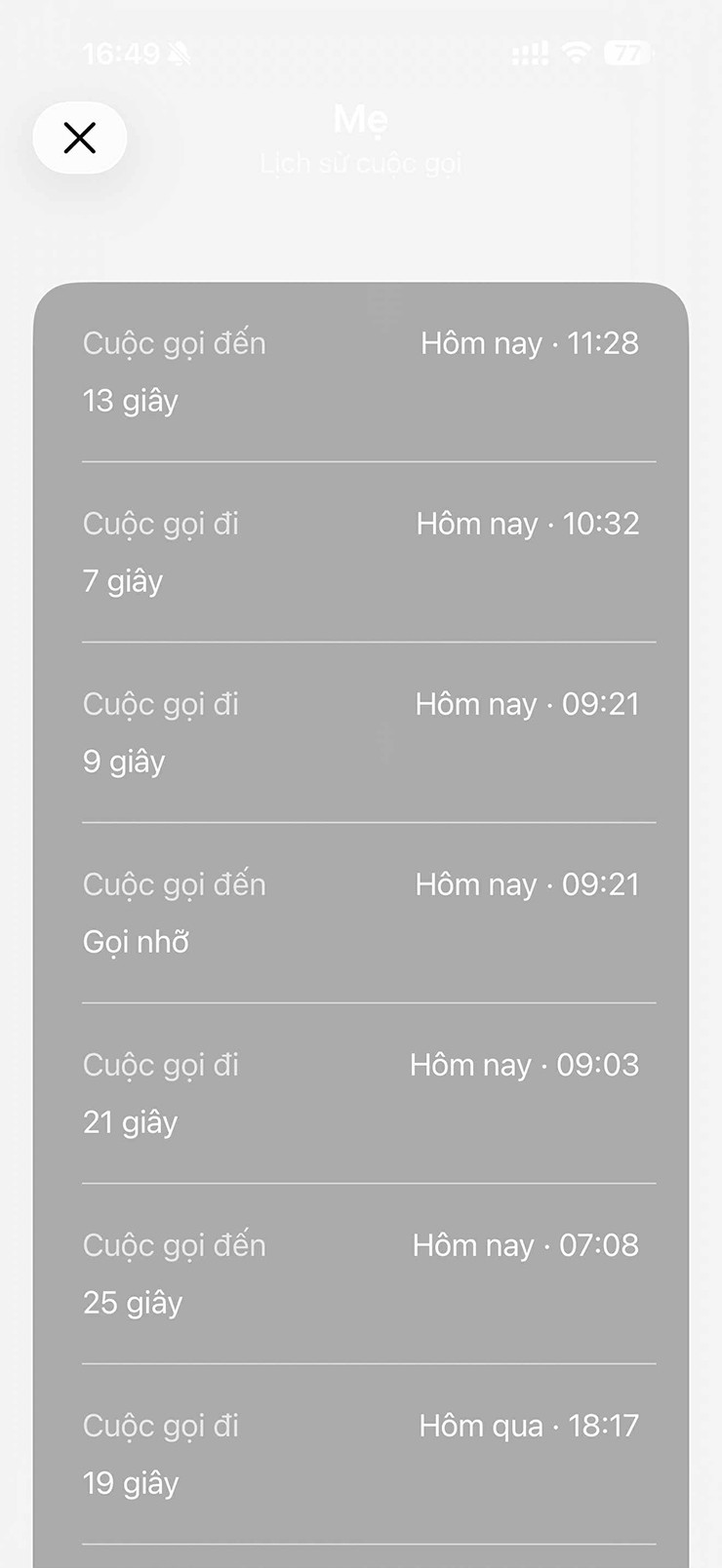Close the call history for Mẹ
Screen dimensions: 722x1568
[x=80, y=137]
